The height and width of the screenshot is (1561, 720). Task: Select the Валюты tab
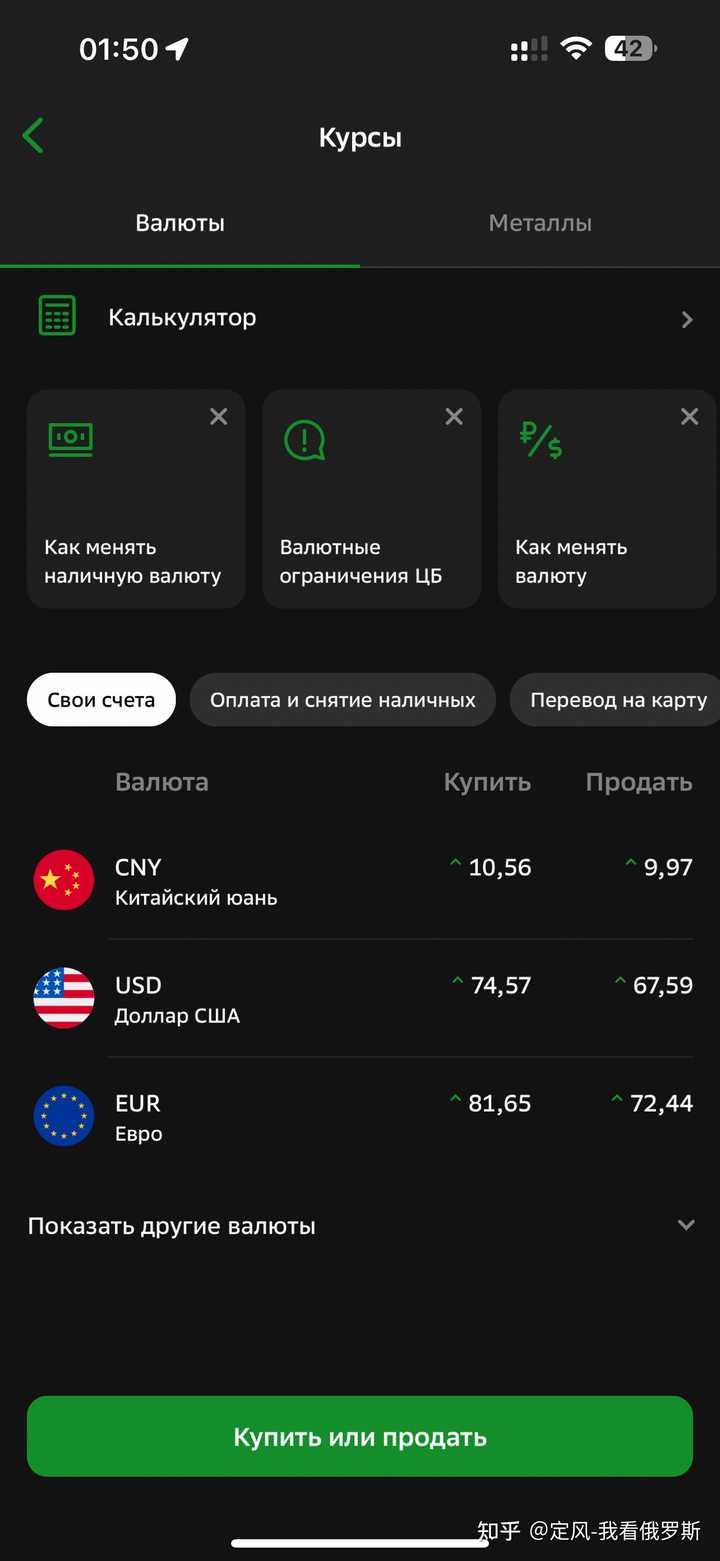(x=180, y=223)
